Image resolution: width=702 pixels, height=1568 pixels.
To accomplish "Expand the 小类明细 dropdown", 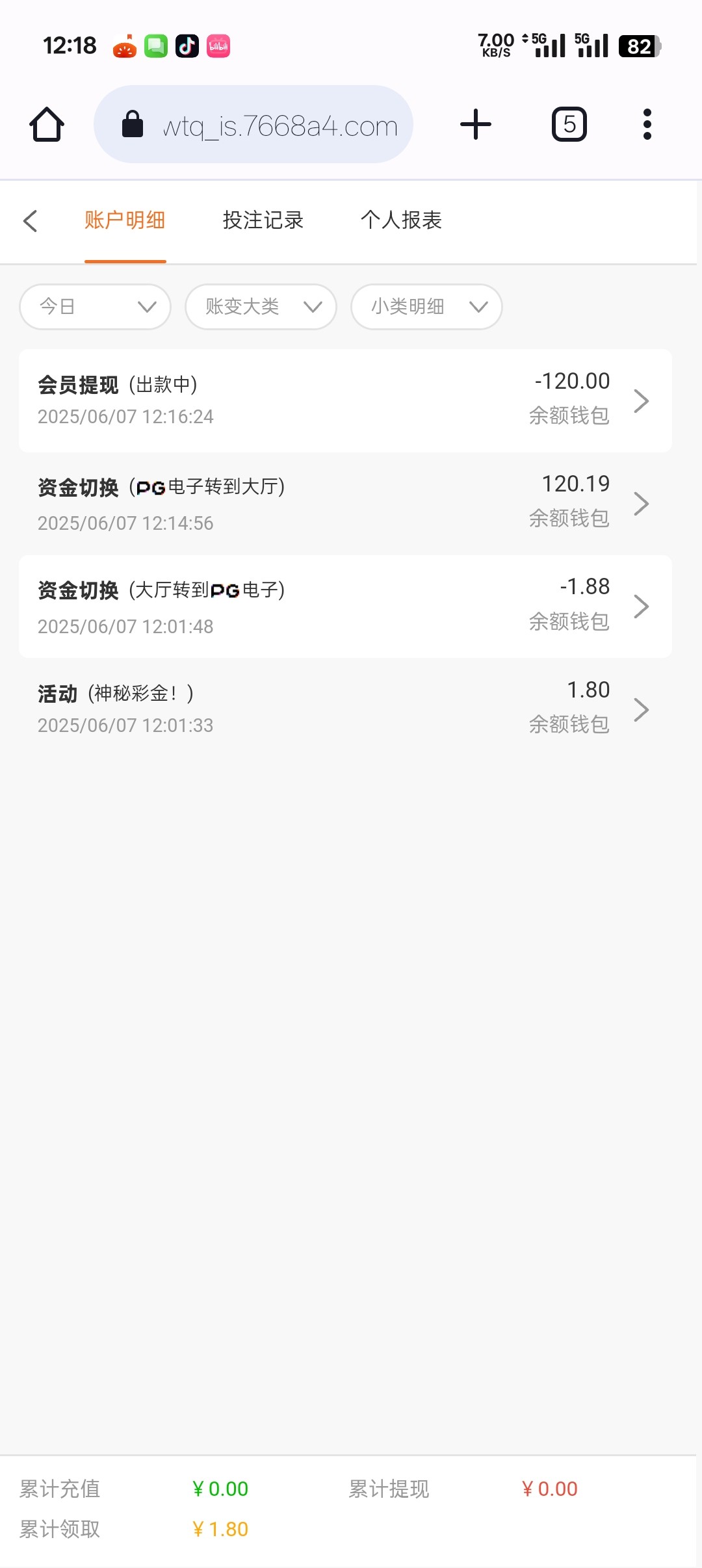I will pos(426,307).
